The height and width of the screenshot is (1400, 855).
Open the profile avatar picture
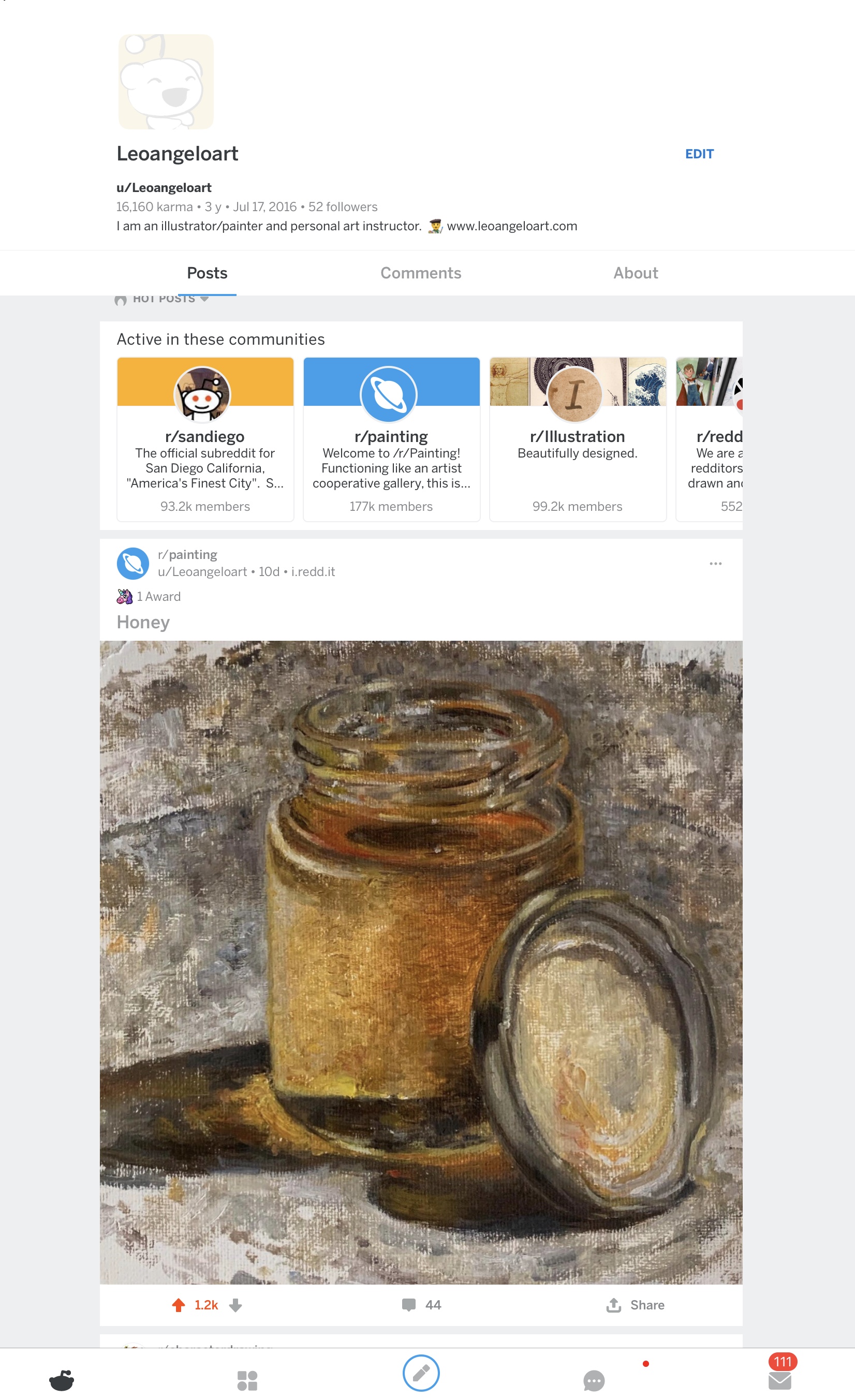[x=166, y=82]
